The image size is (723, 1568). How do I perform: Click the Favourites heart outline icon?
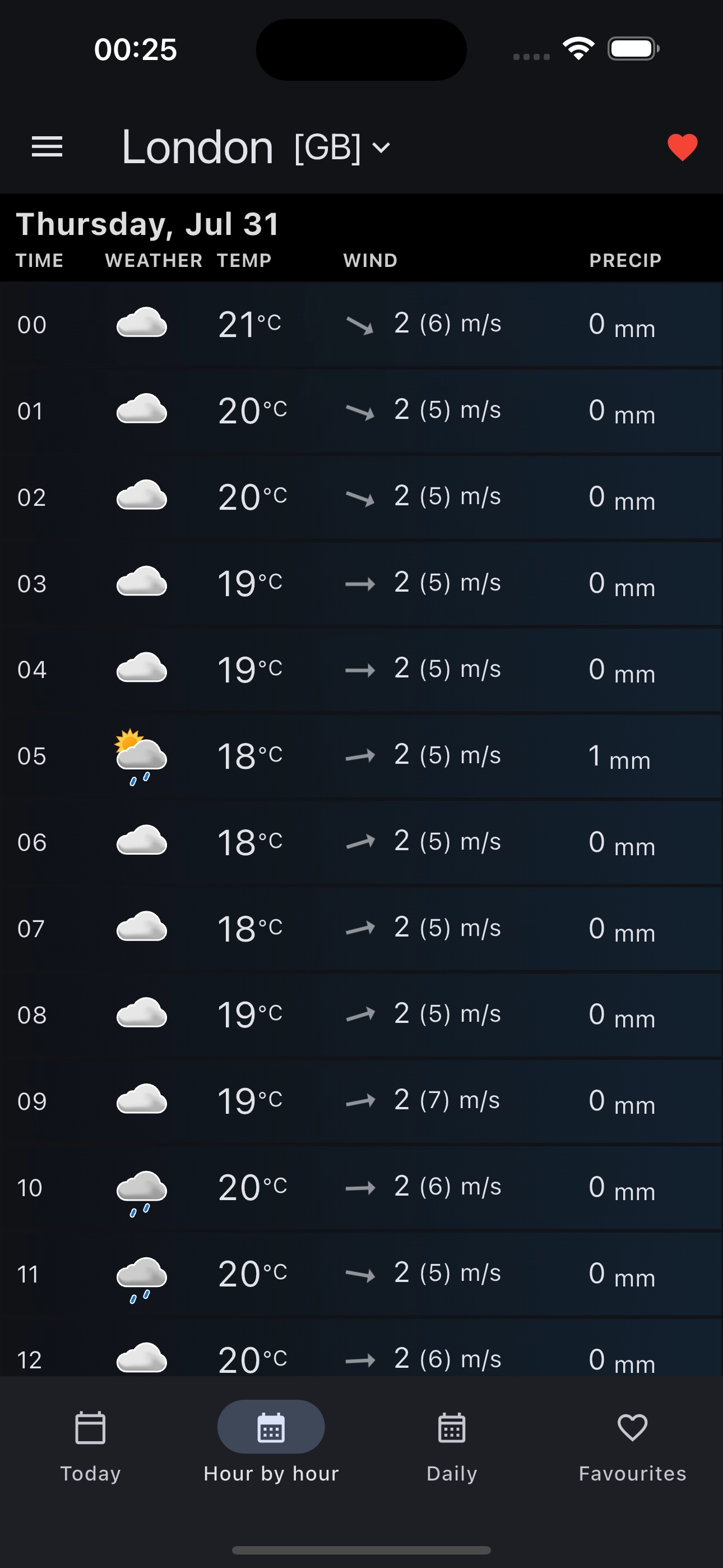click(x=632, y=1427)
